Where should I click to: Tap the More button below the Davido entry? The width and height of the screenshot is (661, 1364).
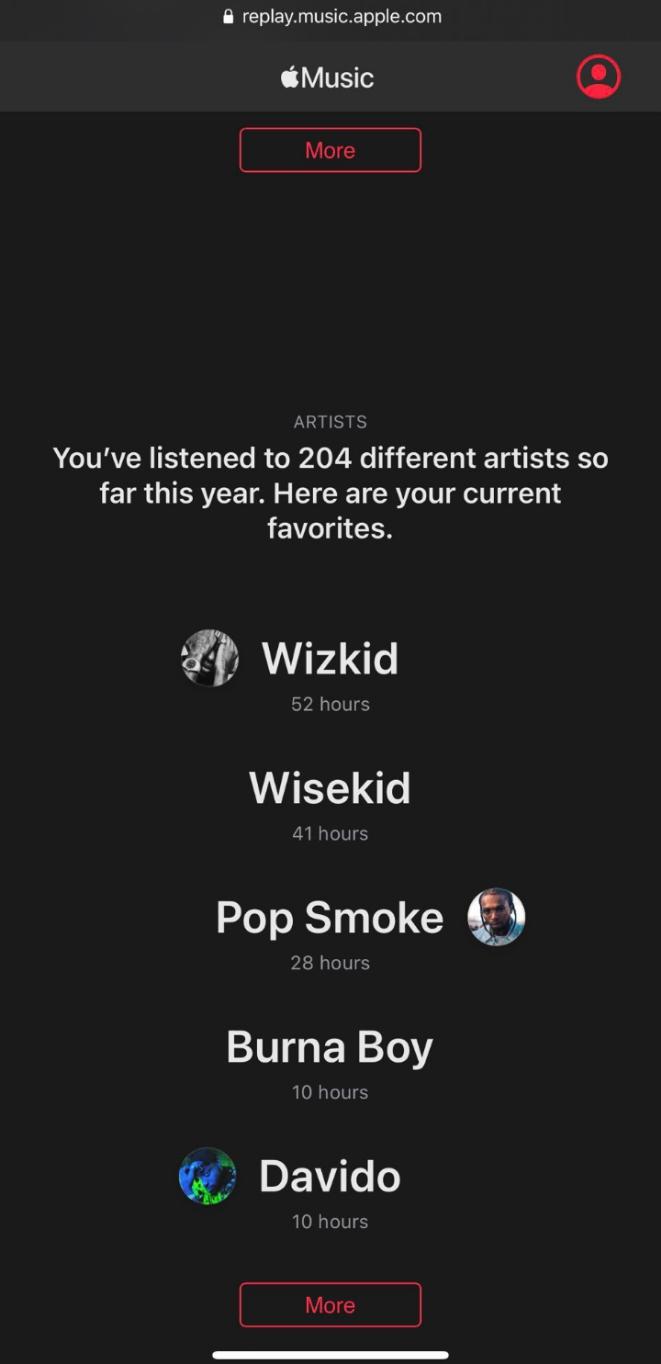coord(330,1304)
